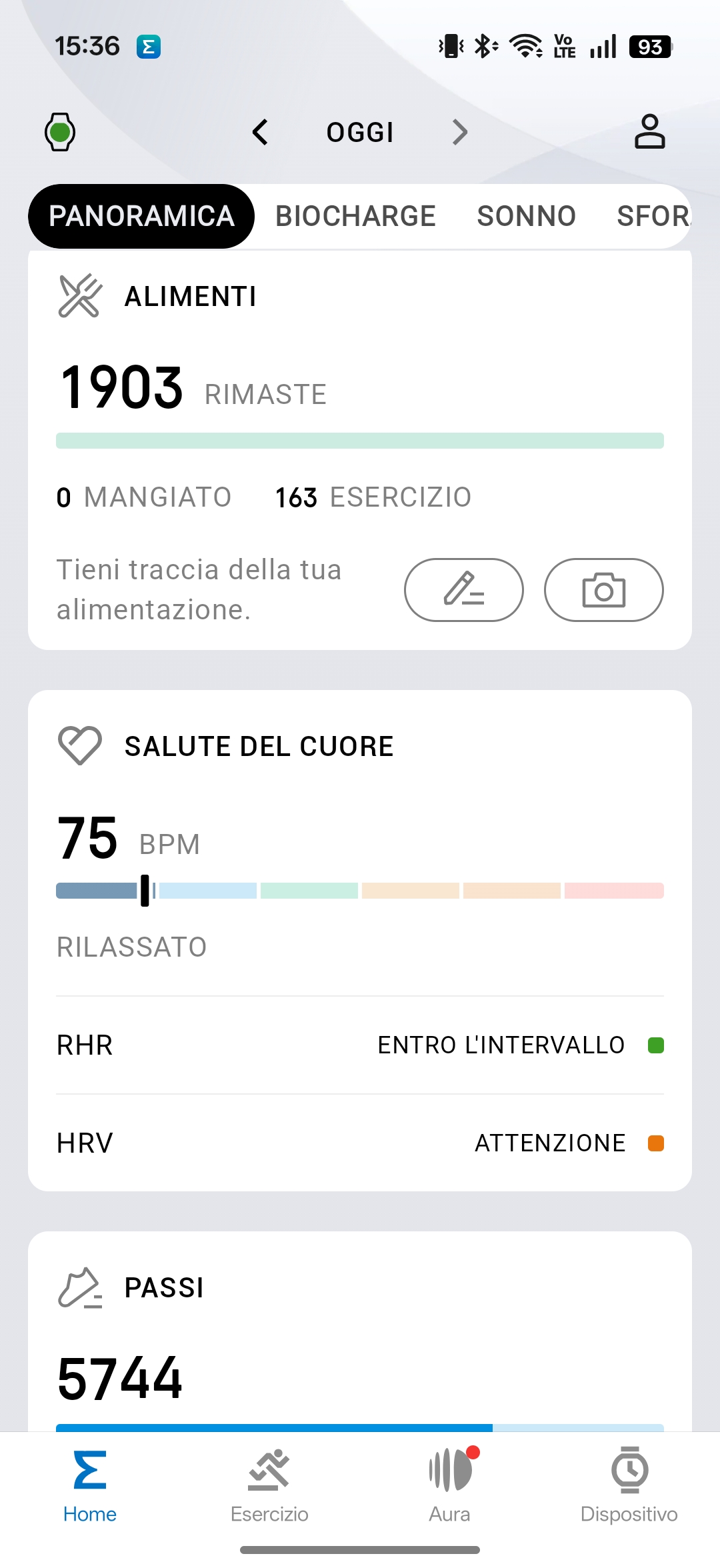This screenshot has height=1568, width=720.
Task: View RHR details row
Action: [x=360, y=1045]
